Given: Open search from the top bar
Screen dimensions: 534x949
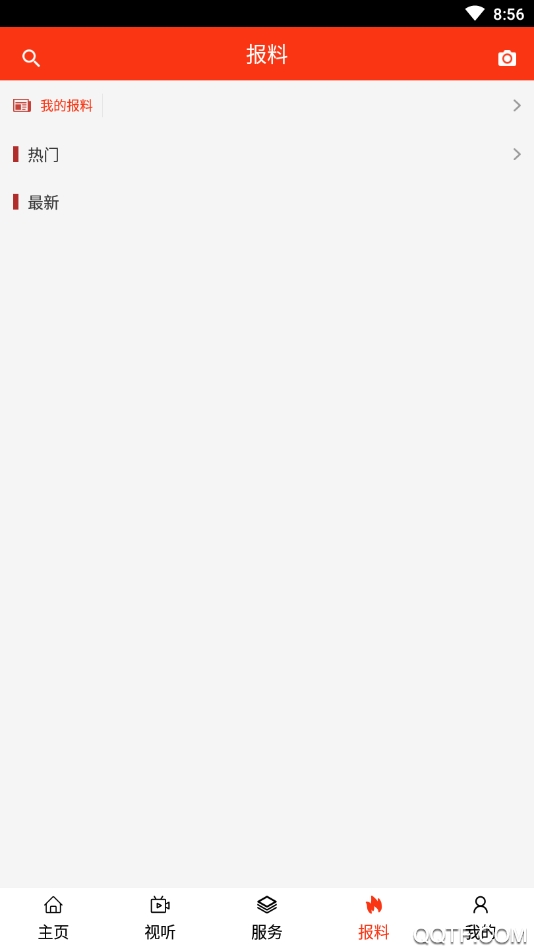Looking at the screenshot, I should [31, 58].
